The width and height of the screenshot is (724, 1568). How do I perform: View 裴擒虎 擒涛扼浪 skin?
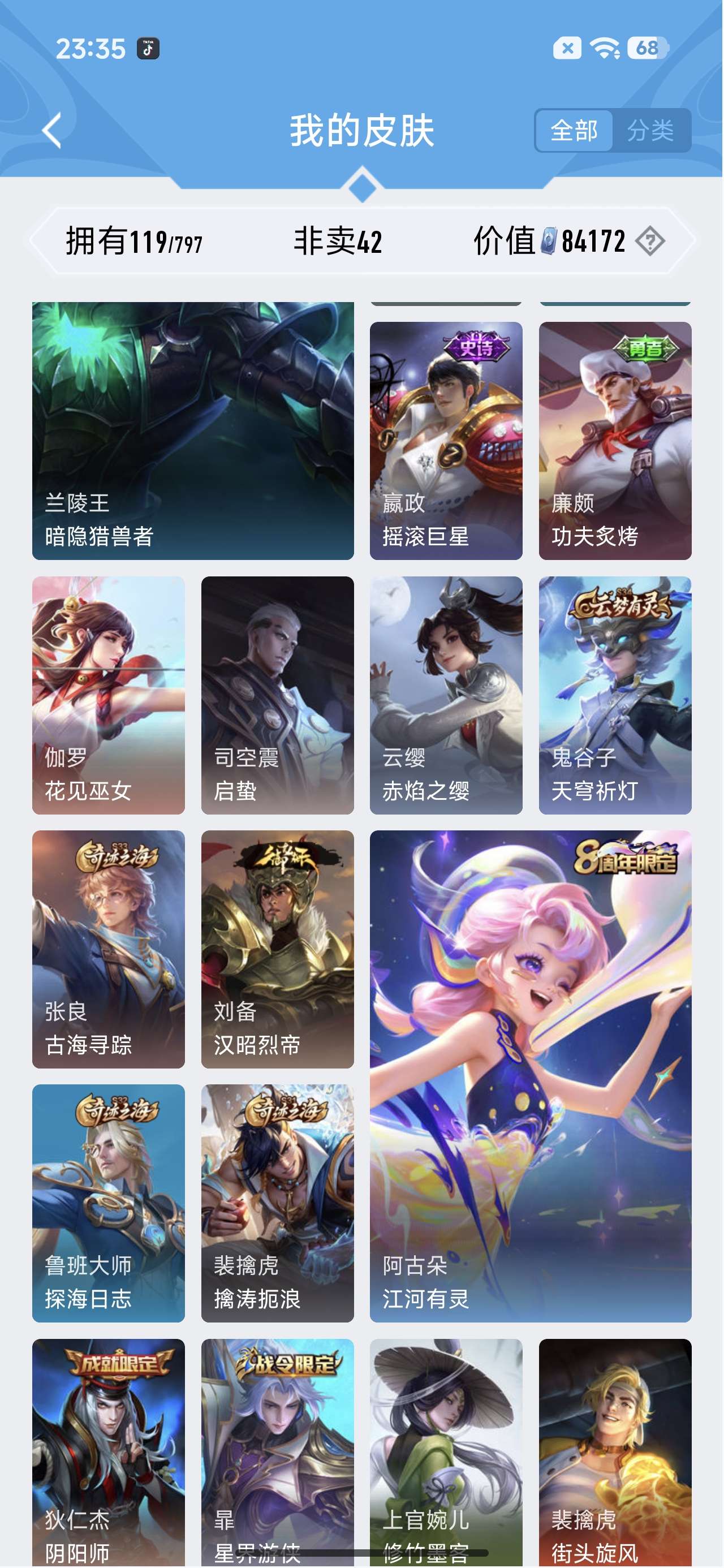tap(277, 1203)
